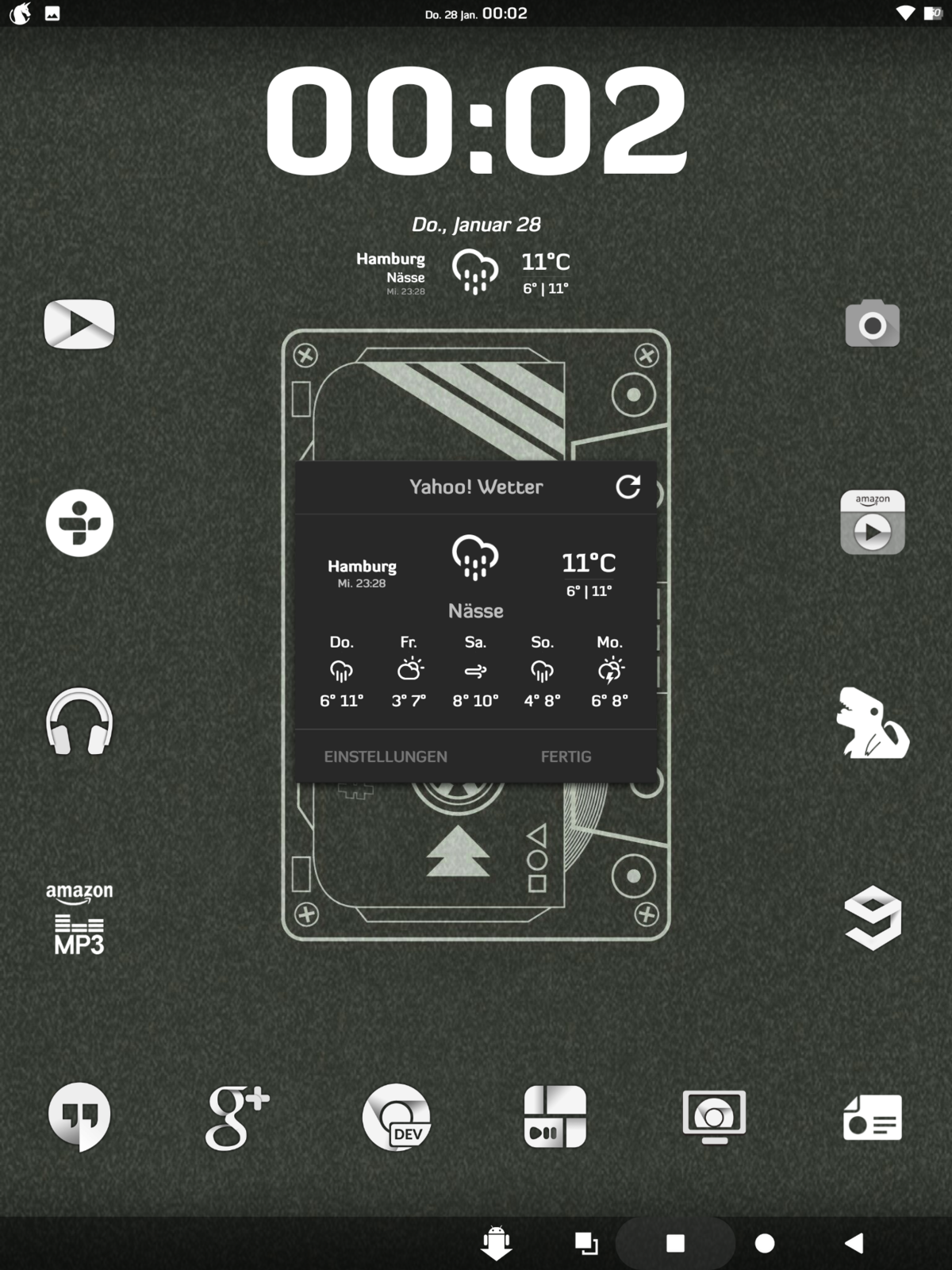Launch Amazon MP3
The width and height of the screenshot is (952, 1270).
tap(79, 919)
